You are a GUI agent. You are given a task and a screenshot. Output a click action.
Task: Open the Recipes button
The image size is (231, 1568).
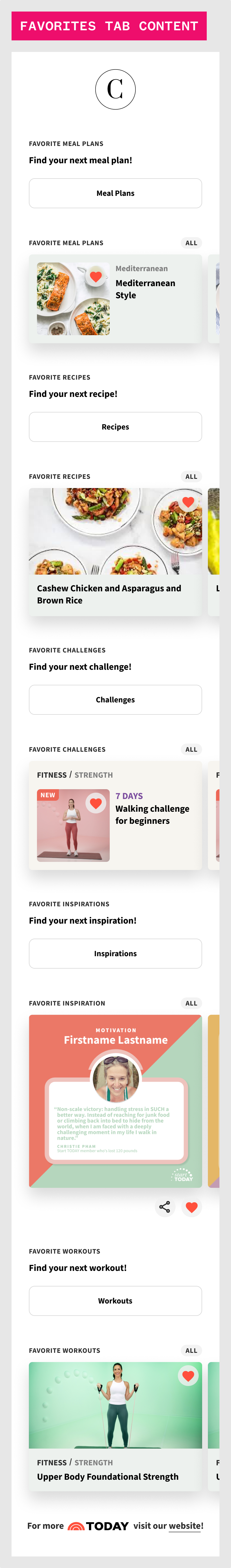[x=115, y=427]
